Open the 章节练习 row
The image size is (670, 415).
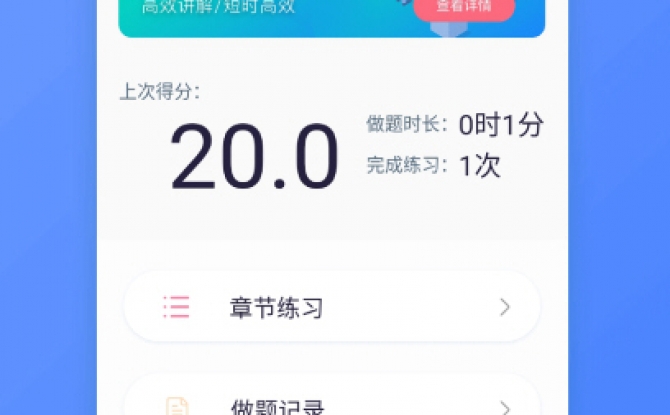332,307
